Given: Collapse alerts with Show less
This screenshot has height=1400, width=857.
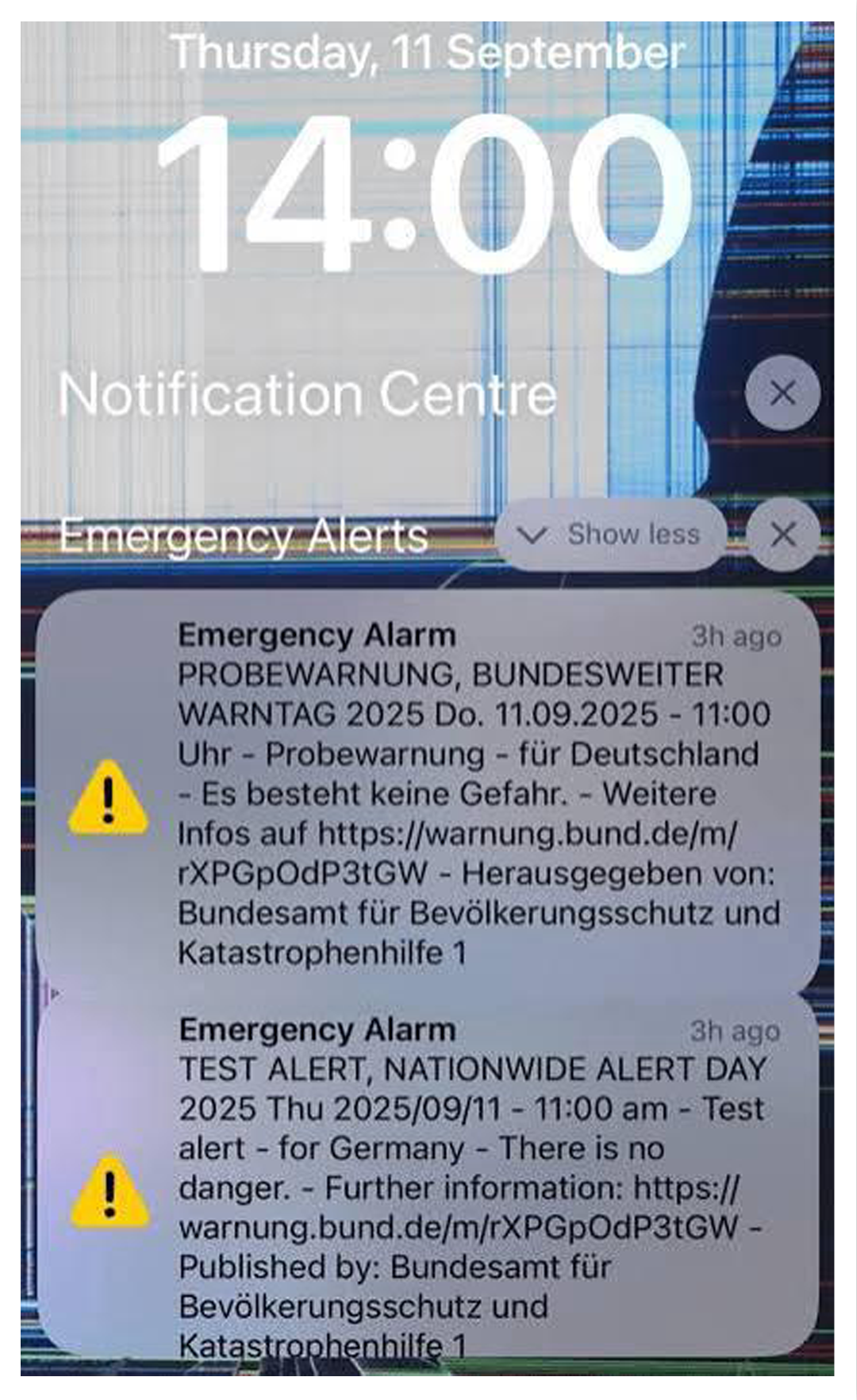Looking at the screenshot, I should coord(610,534).
